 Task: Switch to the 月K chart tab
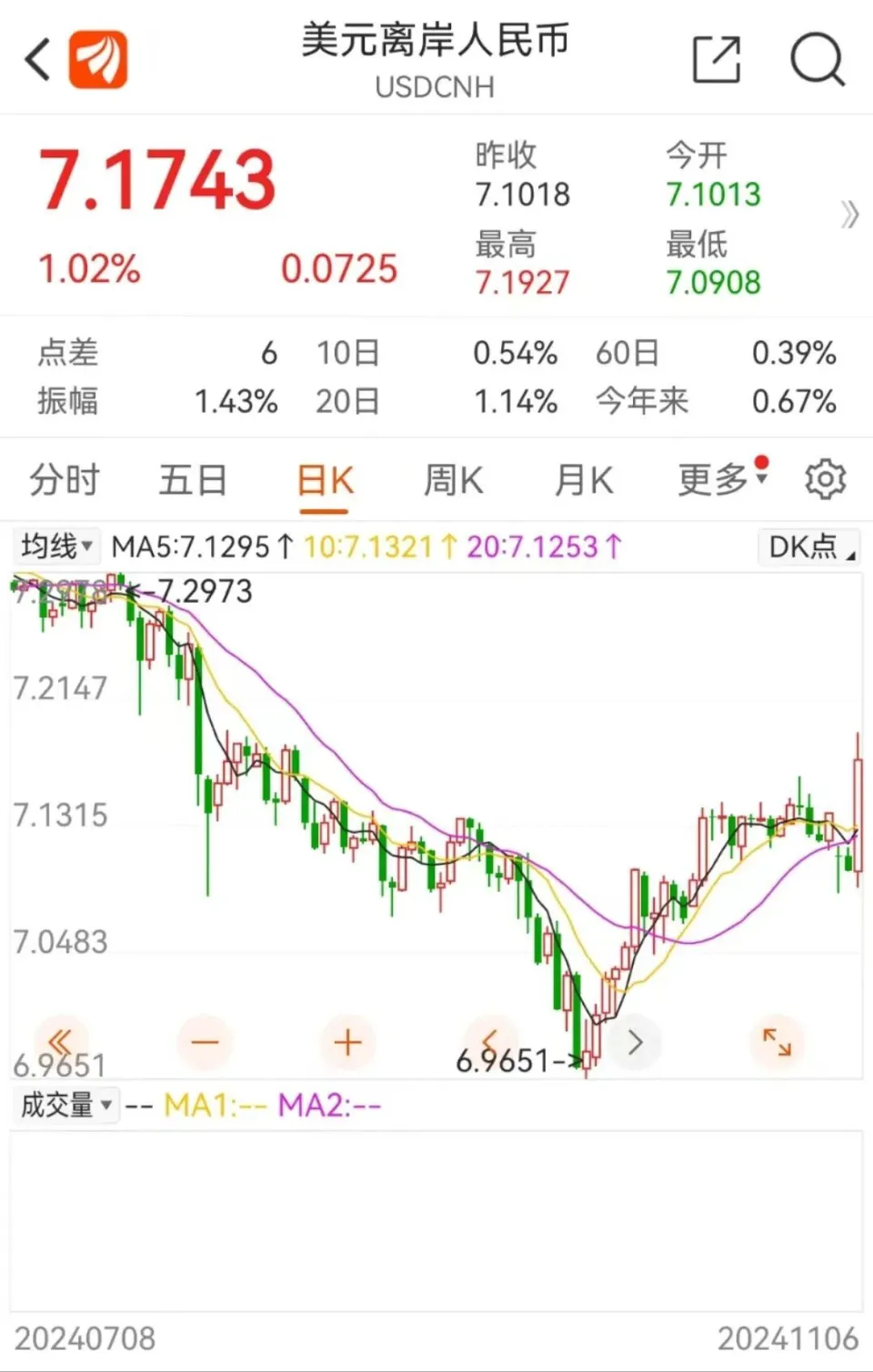(x=583, y=479)
